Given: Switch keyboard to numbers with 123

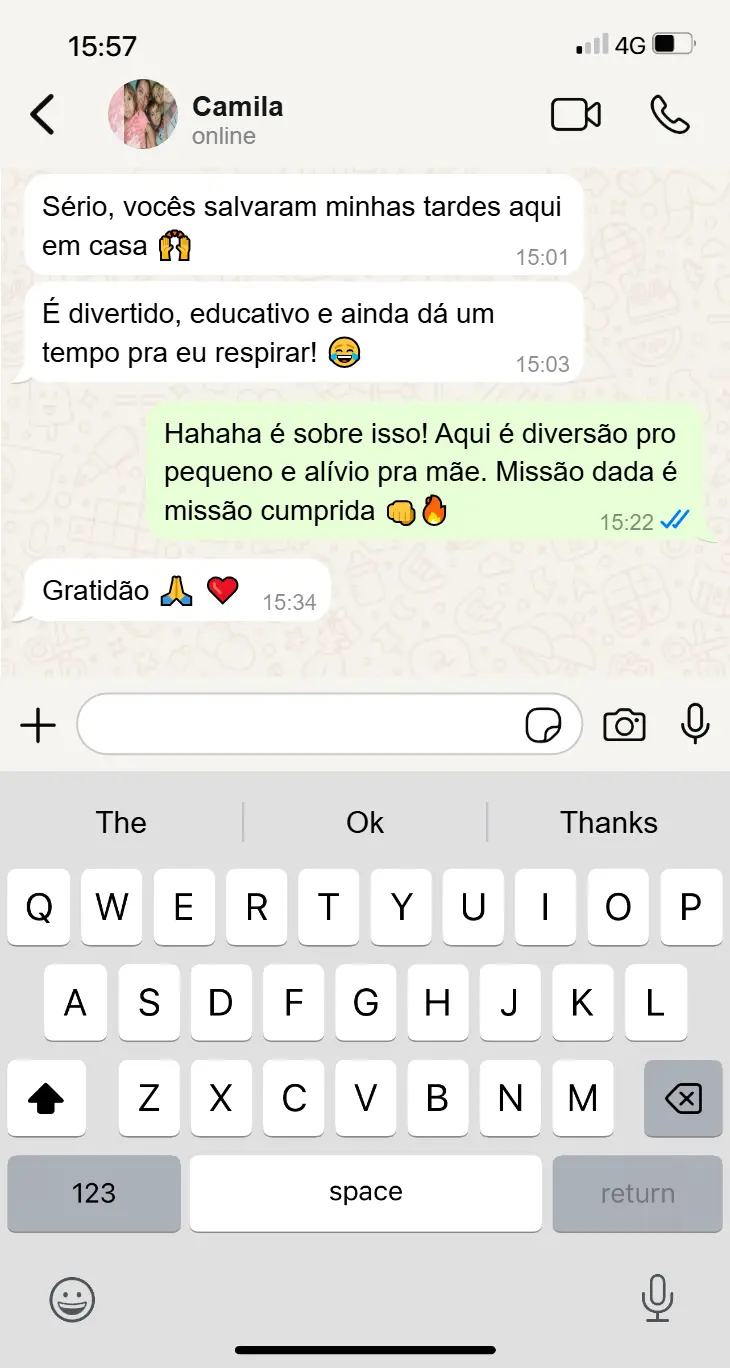Looking at the screenshot, I should (x=94, y=1193).
